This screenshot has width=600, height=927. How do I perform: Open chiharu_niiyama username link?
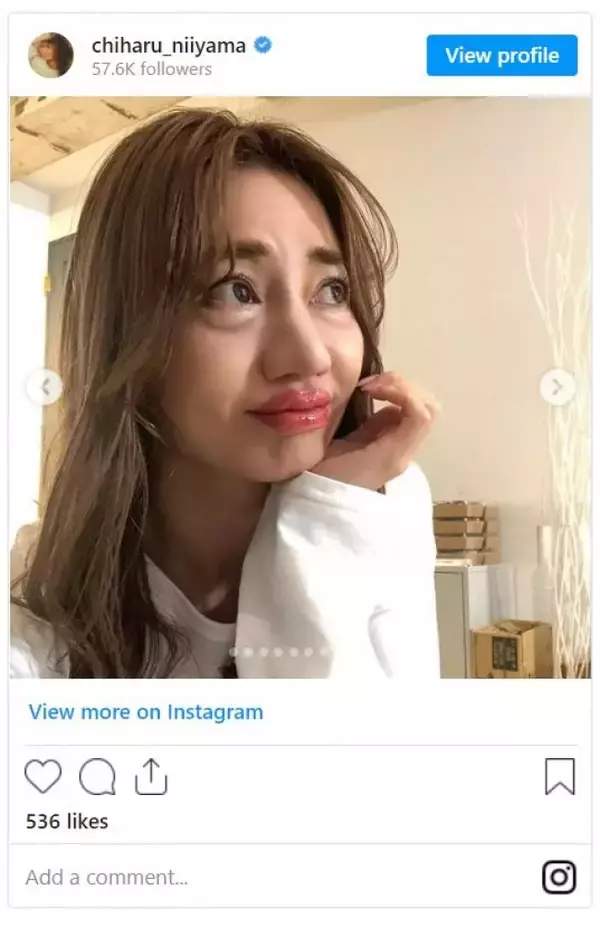coord(167,45)
